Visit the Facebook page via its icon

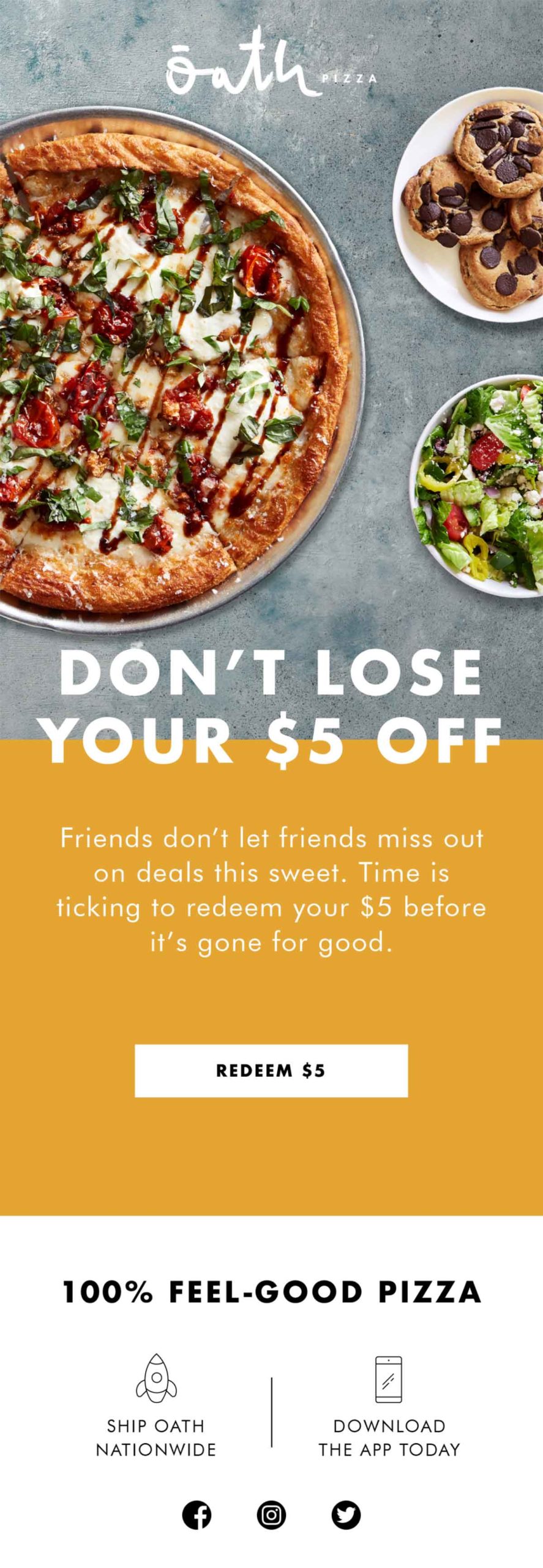click(197, 1515)
